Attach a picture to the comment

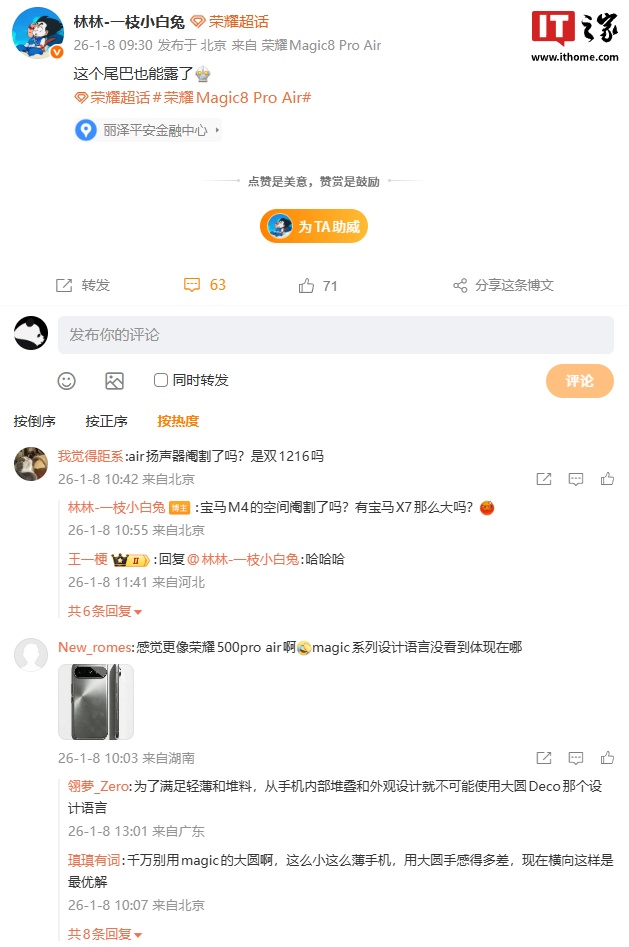(x=114, y=381)
